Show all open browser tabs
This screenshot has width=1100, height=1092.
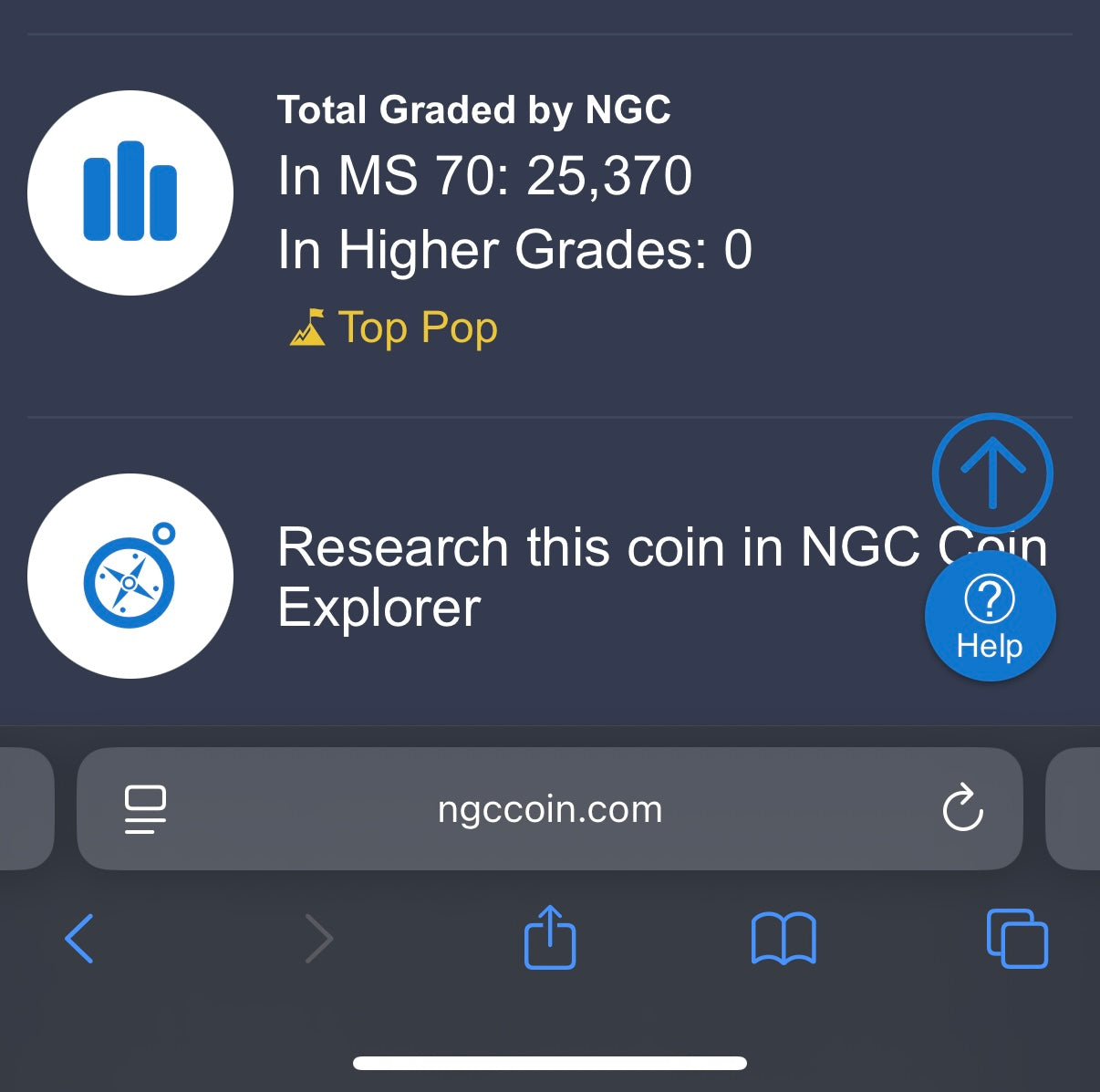click(1017, 938)
